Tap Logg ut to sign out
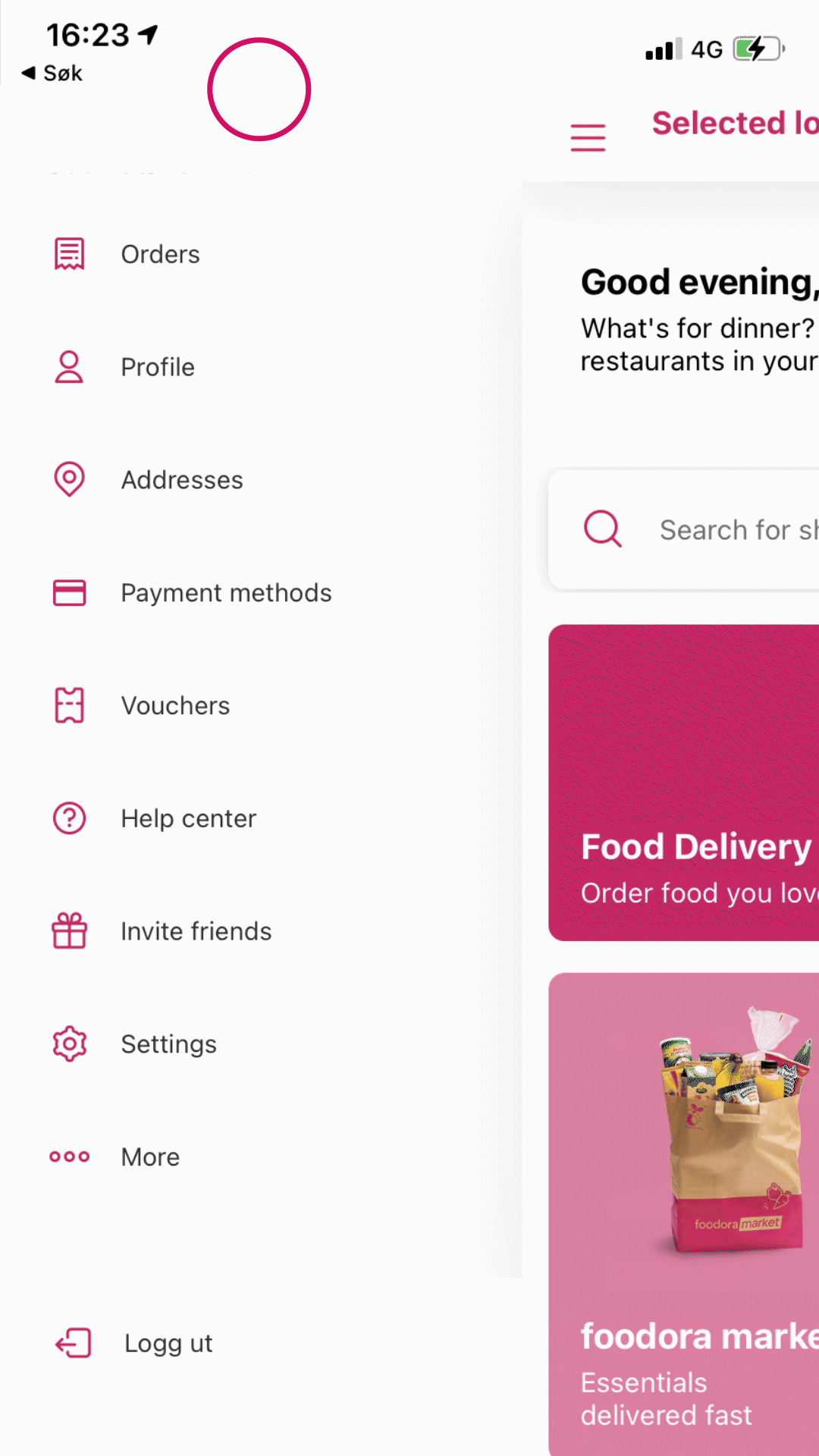The height and width of the screenshot is (1456, 819). (167, 1343)
